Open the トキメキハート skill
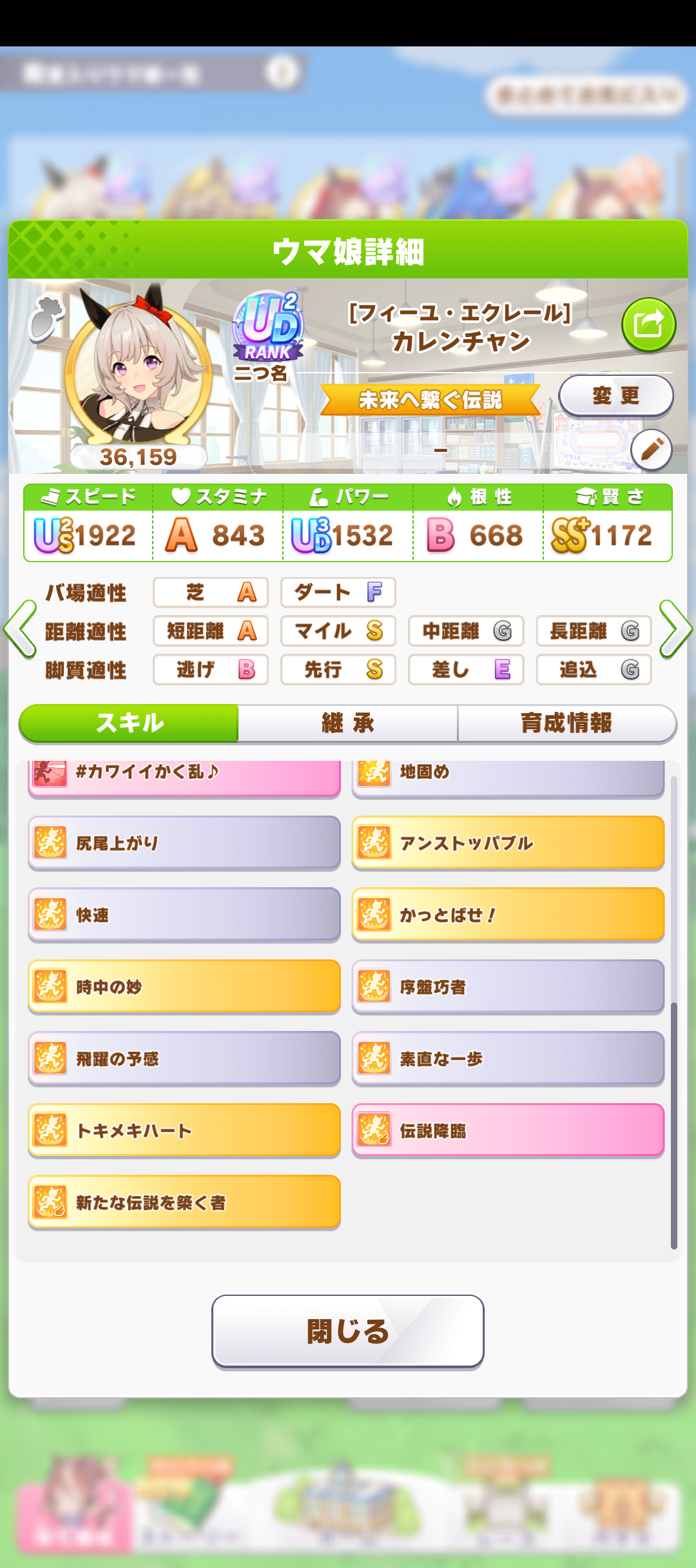 [184, 1130]
